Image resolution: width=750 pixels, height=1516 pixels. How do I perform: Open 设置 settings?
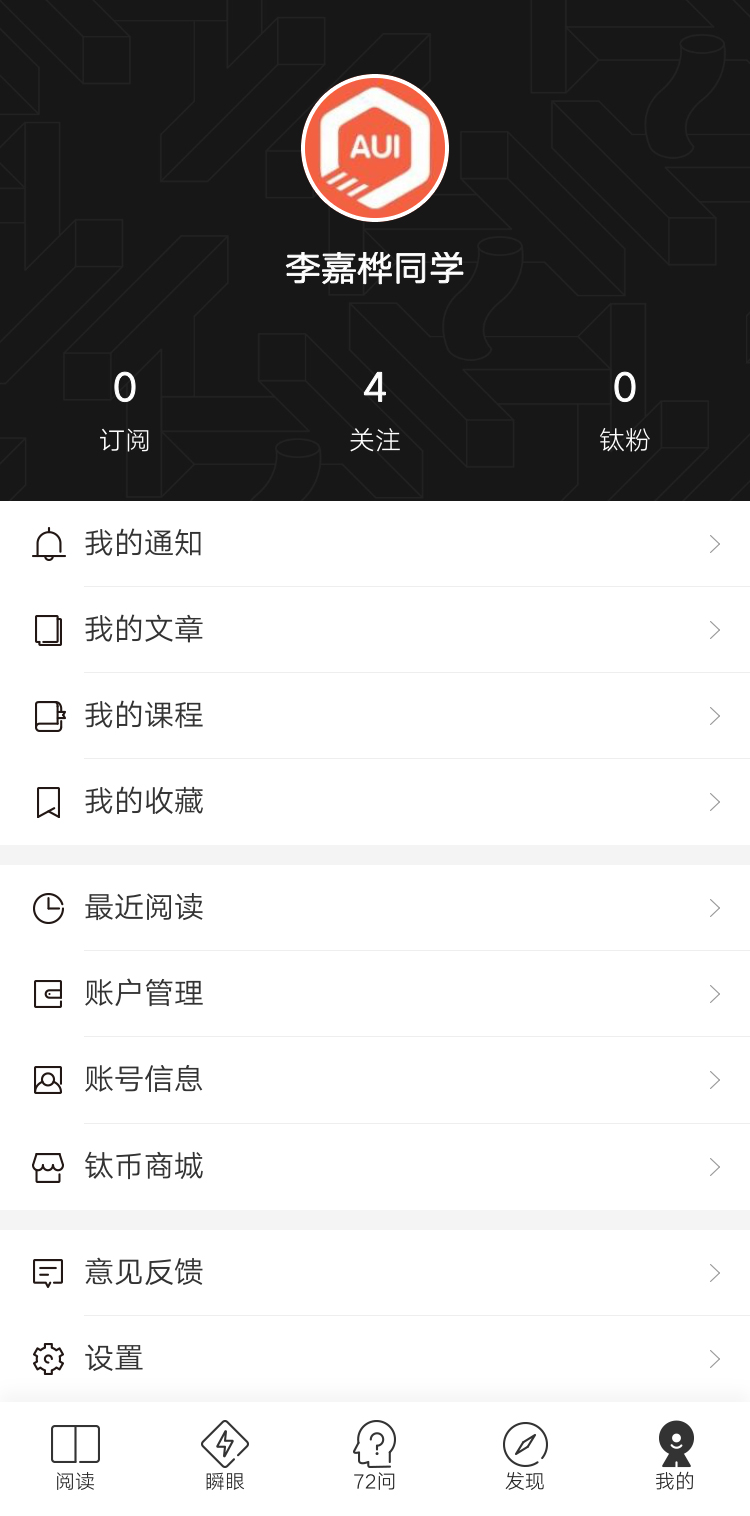point(375,1359)
